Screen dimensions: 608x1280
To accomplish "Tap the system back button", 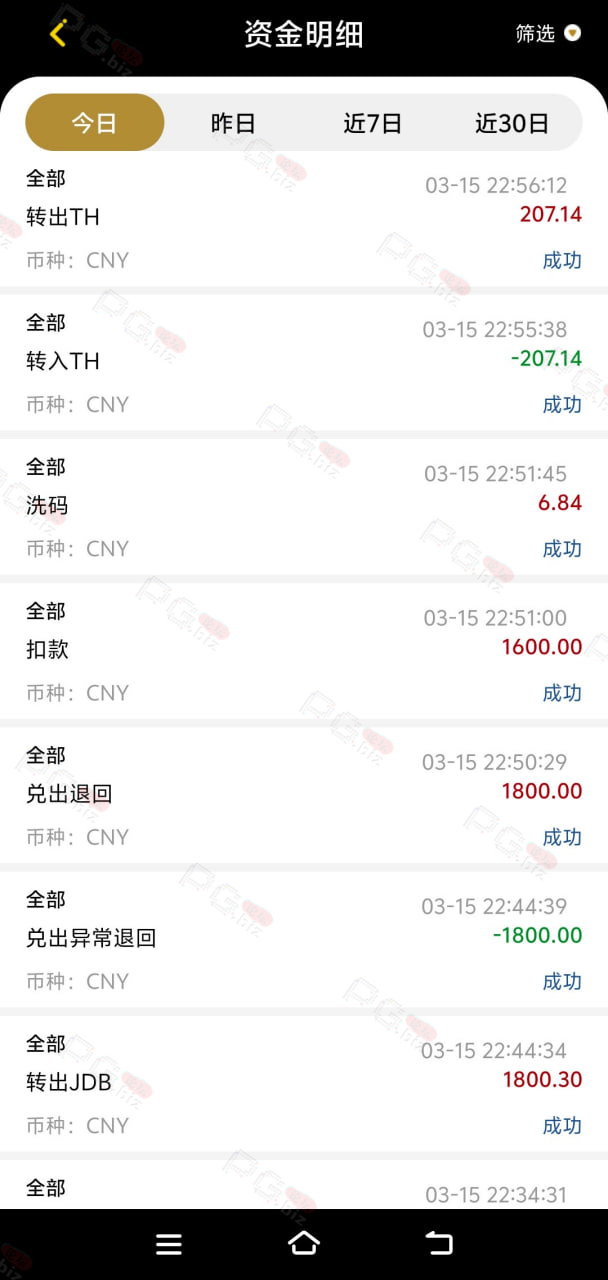I will click(x=439, y=1243).
